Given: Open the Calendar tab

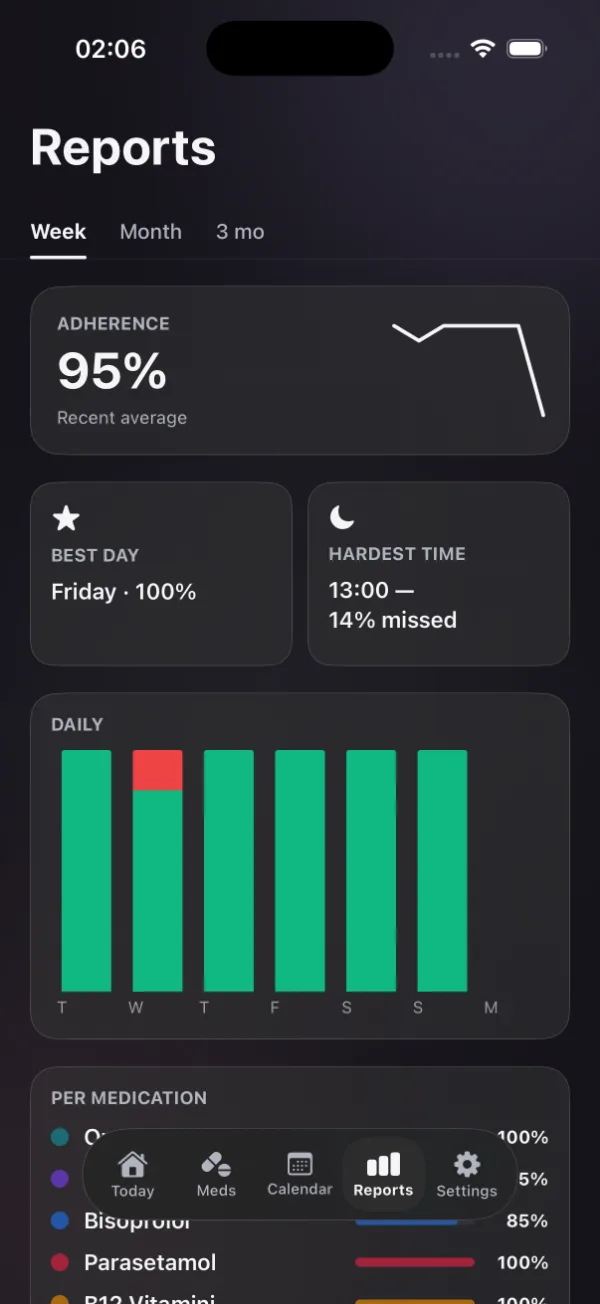Looking at the screenshot, I should (300, 1175).
